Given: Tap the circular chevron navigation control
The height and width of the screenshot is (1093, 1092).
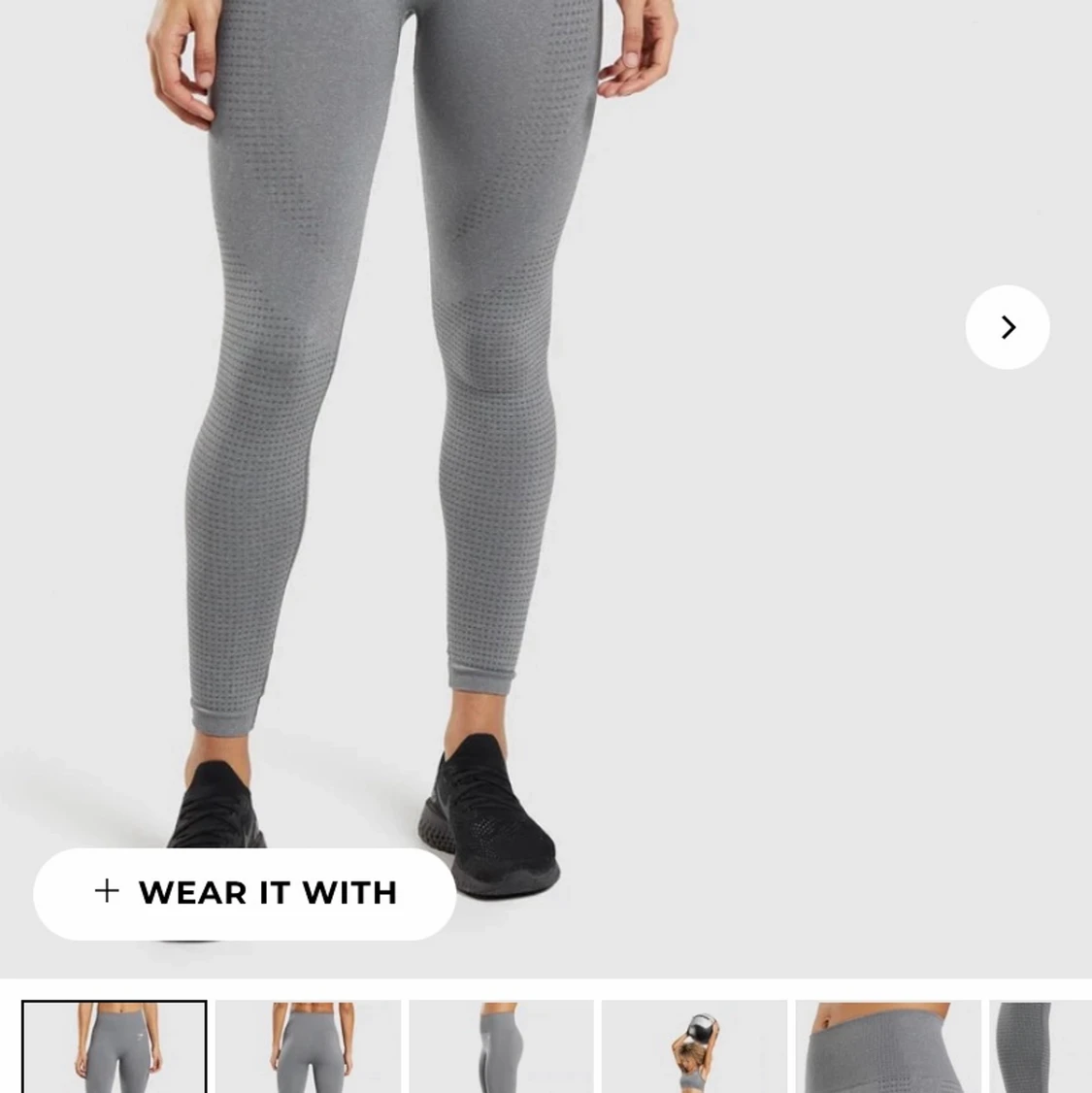Looking at the screenshot, I should 1007,327.
